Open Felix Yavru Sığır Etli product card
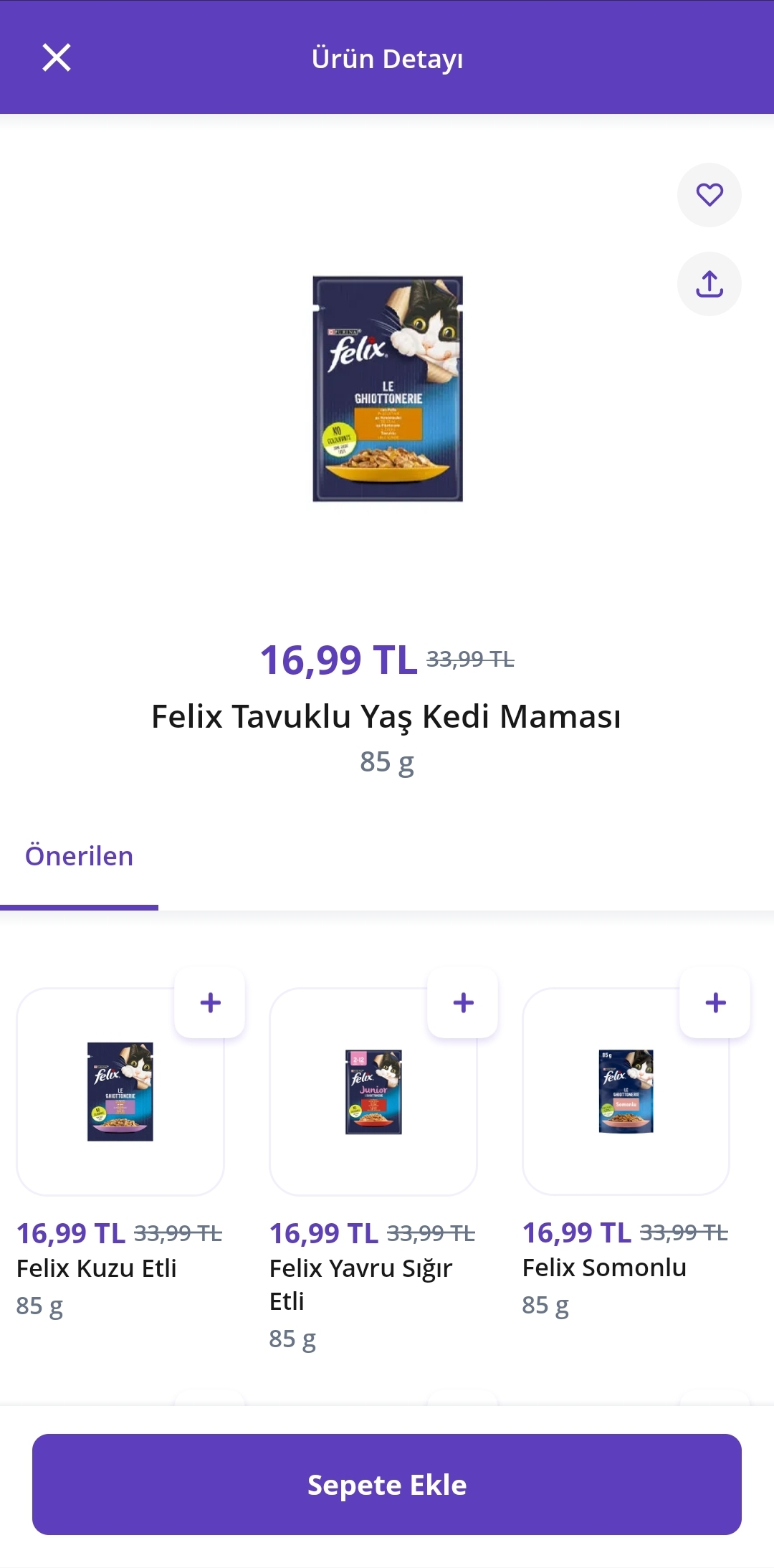This screenshot has width=774, height=1568. click(x=373, y=1092)
